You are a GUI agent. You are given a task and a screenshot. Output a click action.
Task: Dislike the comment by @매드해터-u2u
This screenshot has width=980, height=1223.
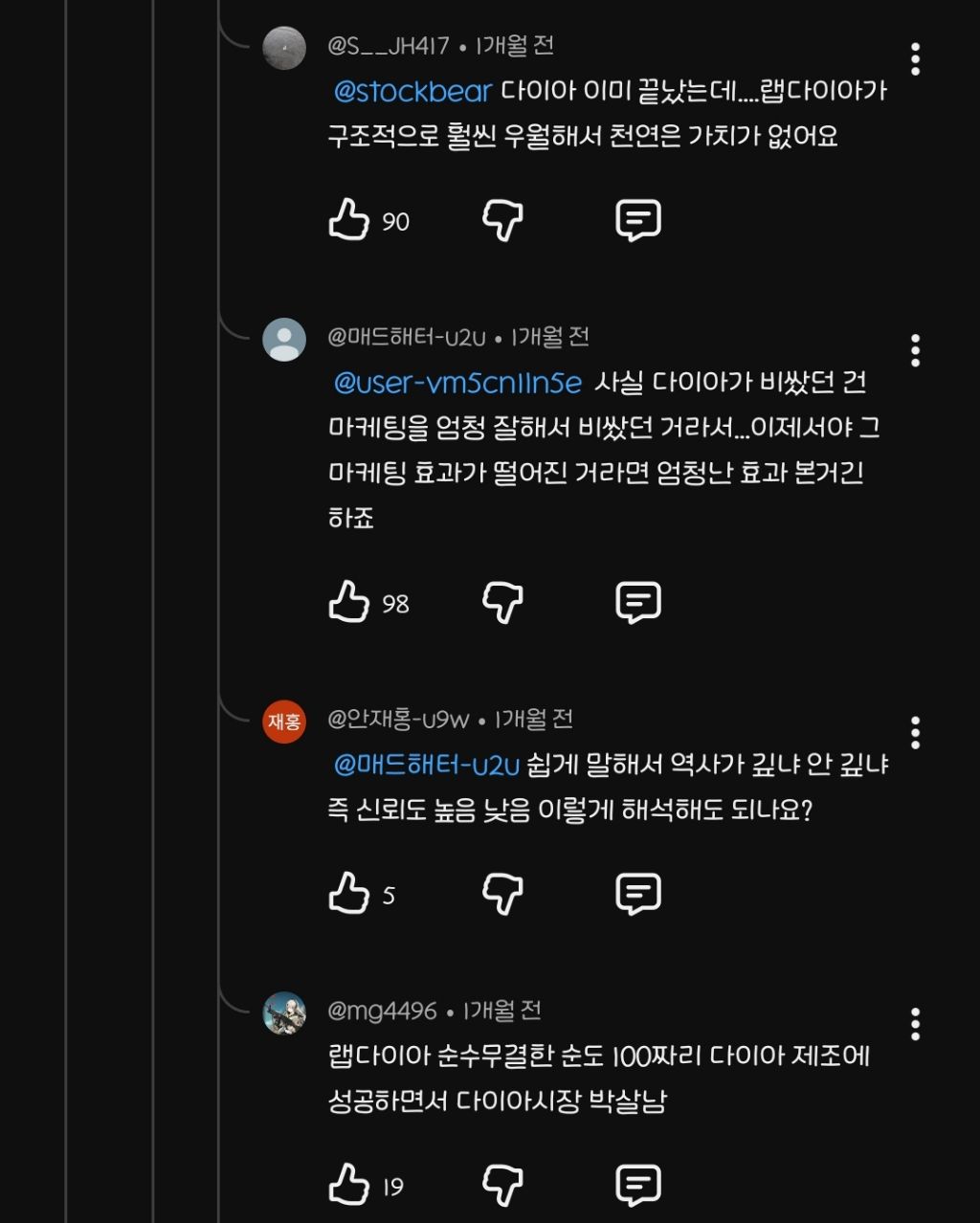tap(502, 602)
